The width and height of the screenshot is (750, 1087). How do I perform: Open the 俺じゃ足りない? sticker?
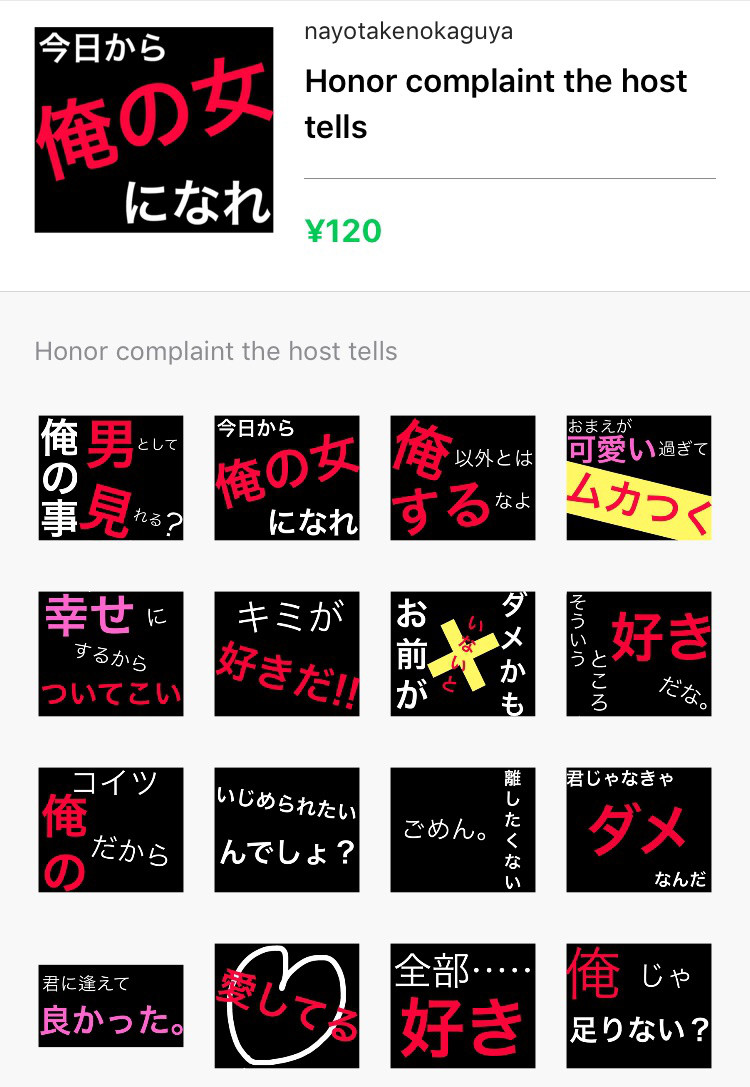coord(639,1006)
